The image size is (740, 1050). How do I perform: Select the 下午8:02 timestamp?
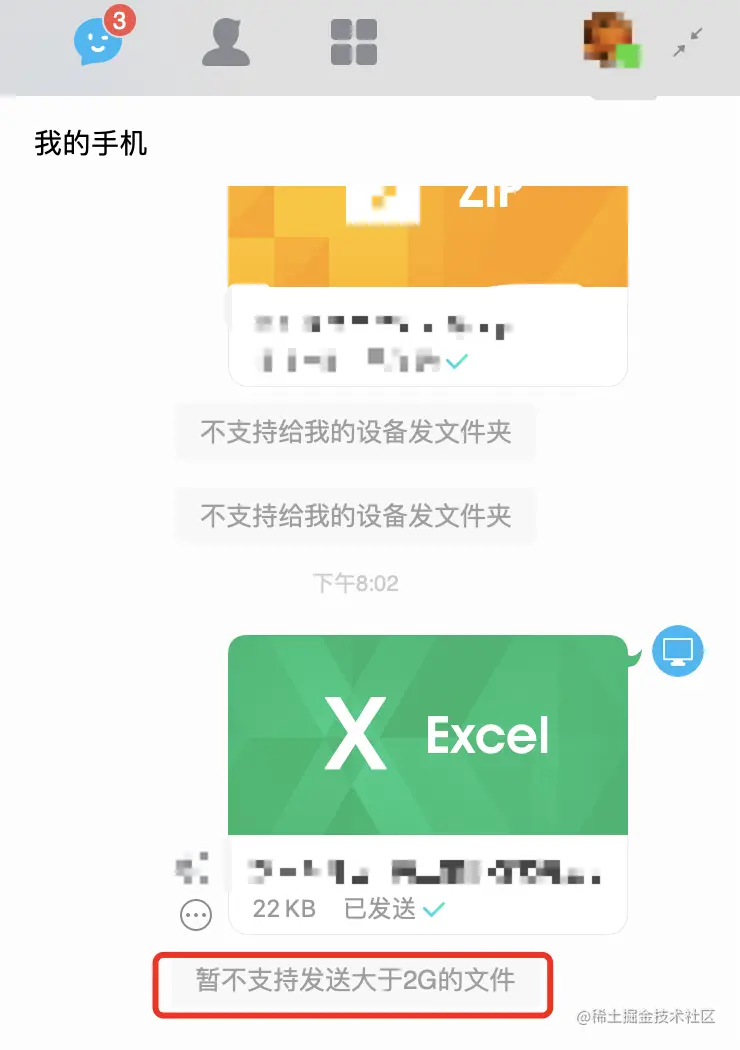(x=355, y=583)
